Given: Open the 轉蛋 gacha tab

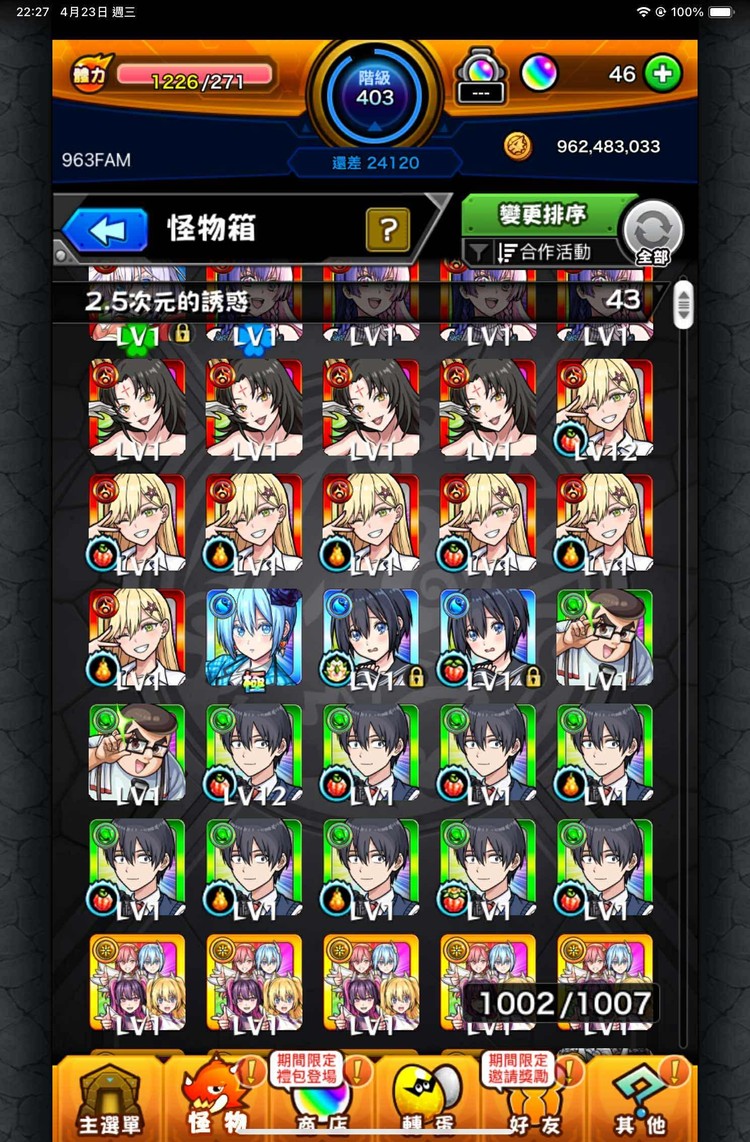Looking at the screenshot, I should point(430,1100).
